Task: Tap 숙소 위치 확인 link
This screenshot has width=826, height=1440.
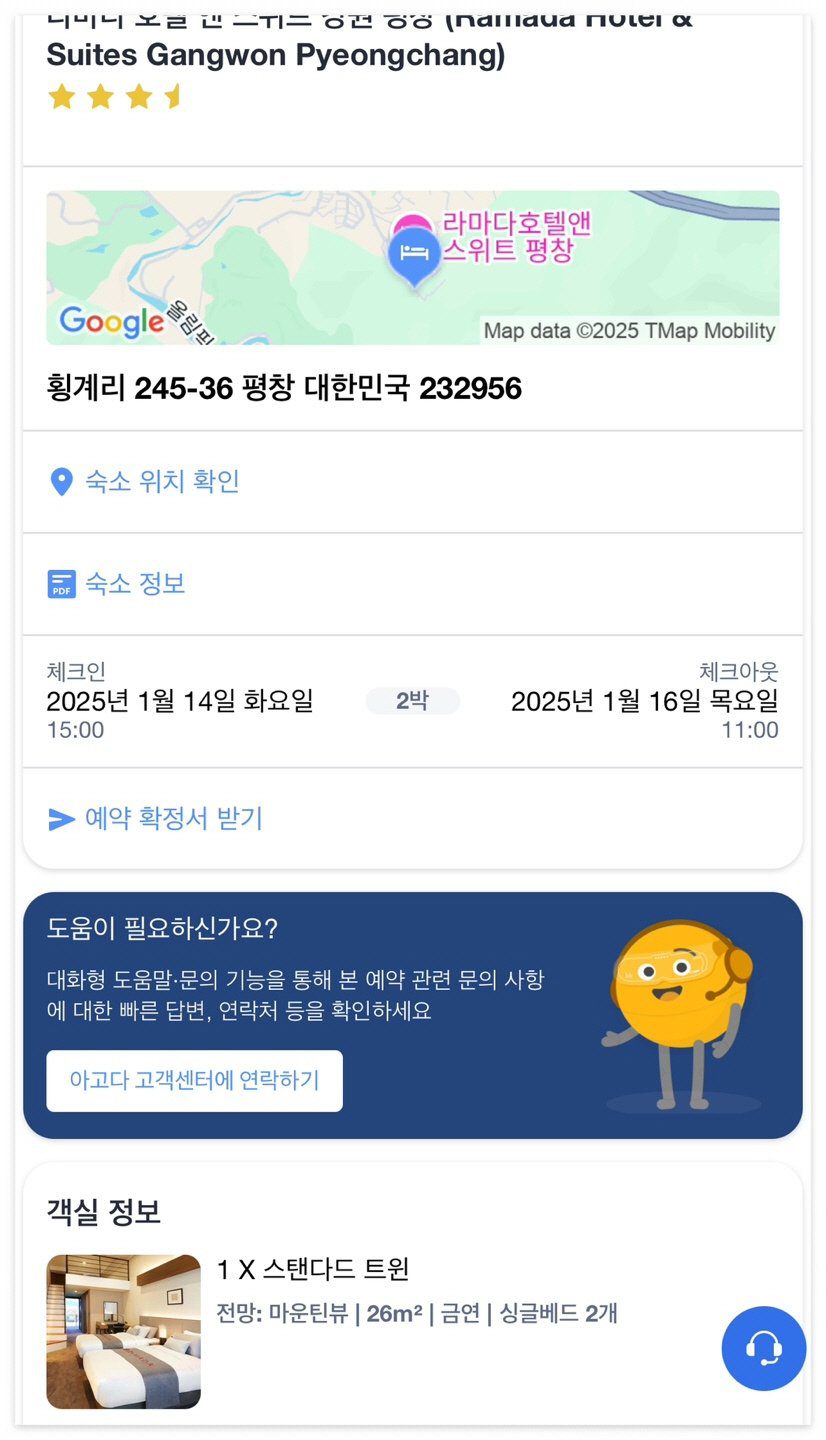Action: [161, 482]
